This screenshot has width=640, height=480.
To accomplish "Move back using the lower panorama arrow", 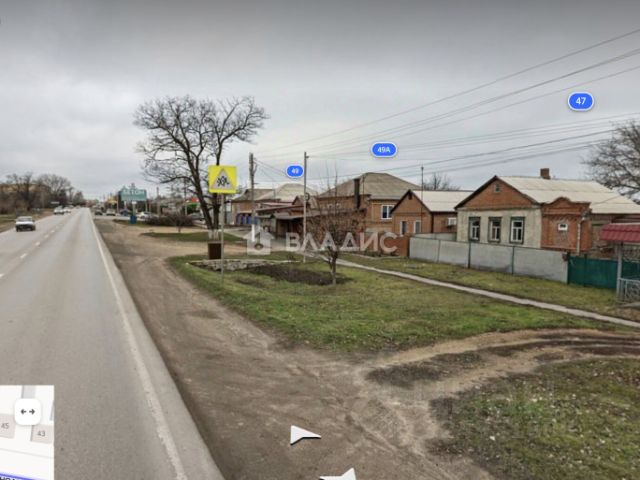I will tap(343, 474).
